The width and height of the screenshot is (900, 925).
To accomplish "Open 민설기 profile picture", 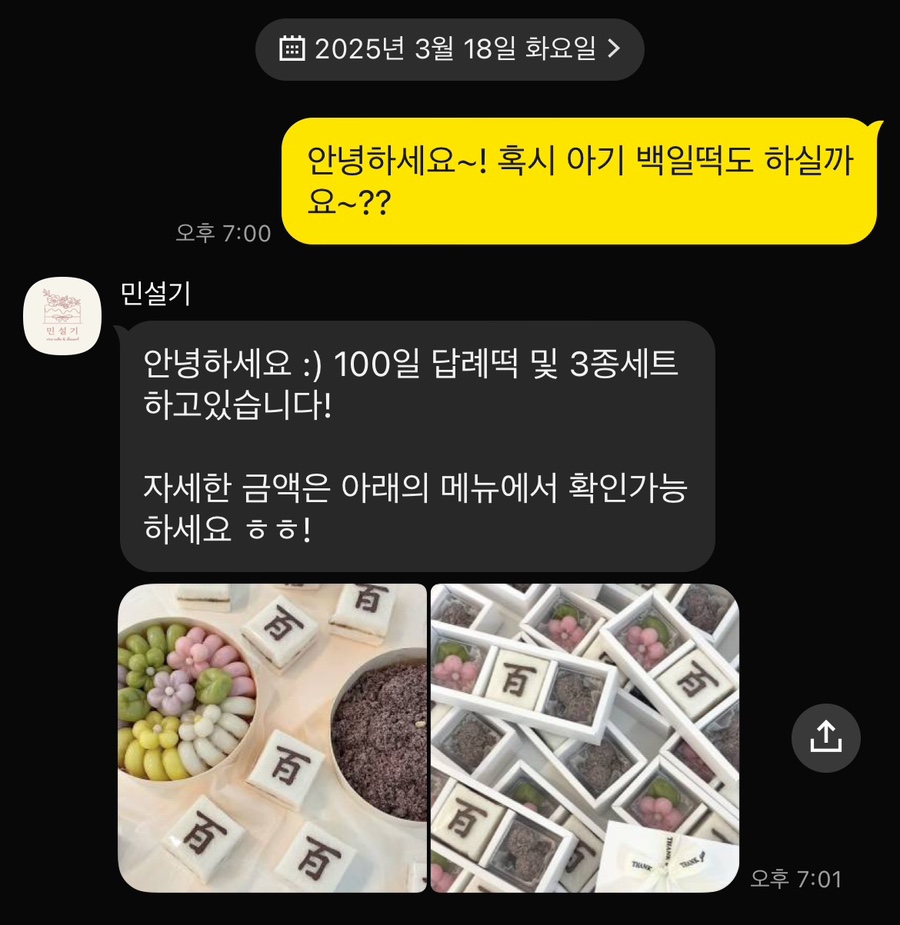I will [x=61, y=315].
